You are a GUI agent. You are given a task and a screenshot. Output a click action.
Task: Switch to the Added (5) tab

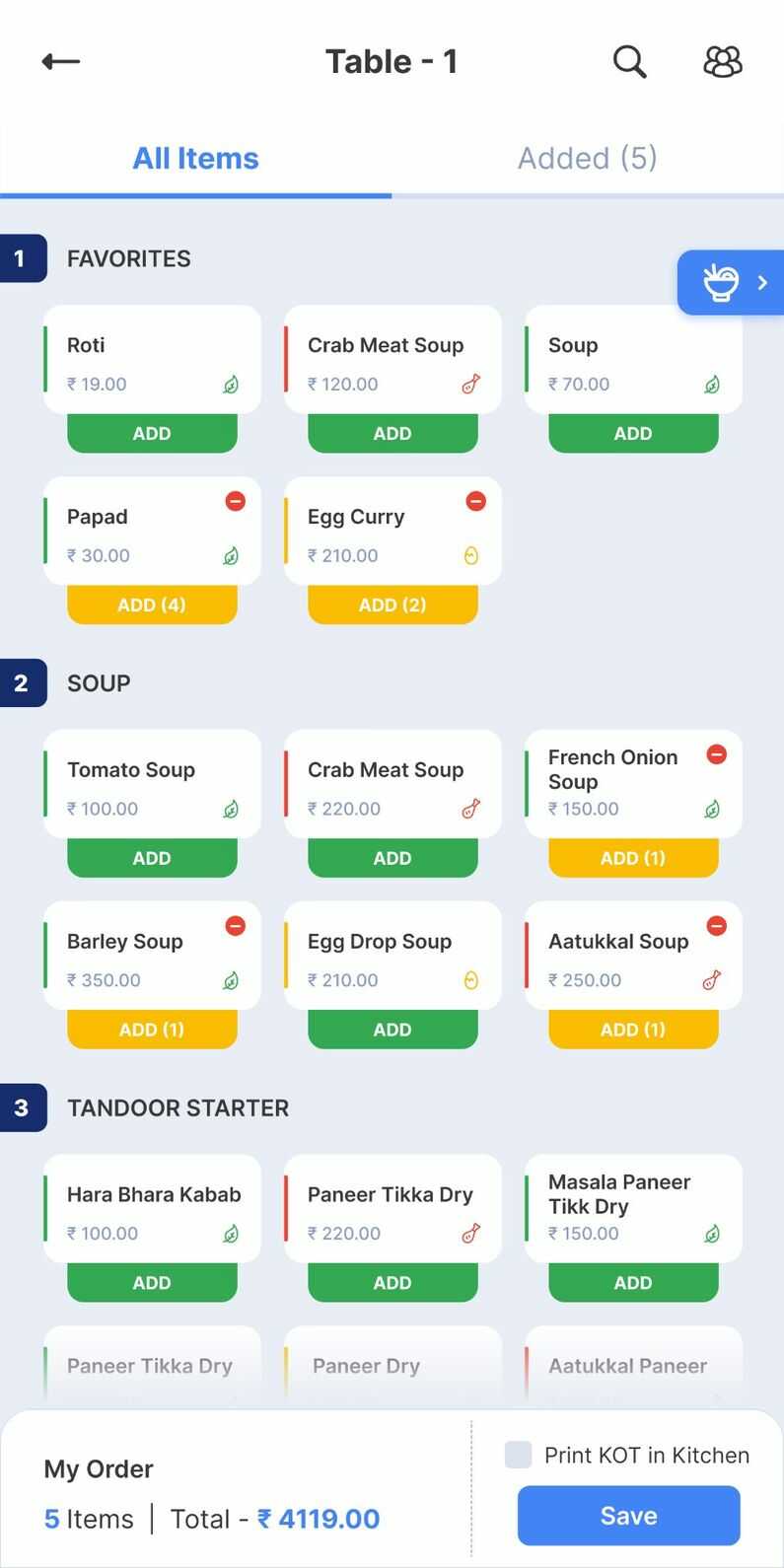pos(588,158)
